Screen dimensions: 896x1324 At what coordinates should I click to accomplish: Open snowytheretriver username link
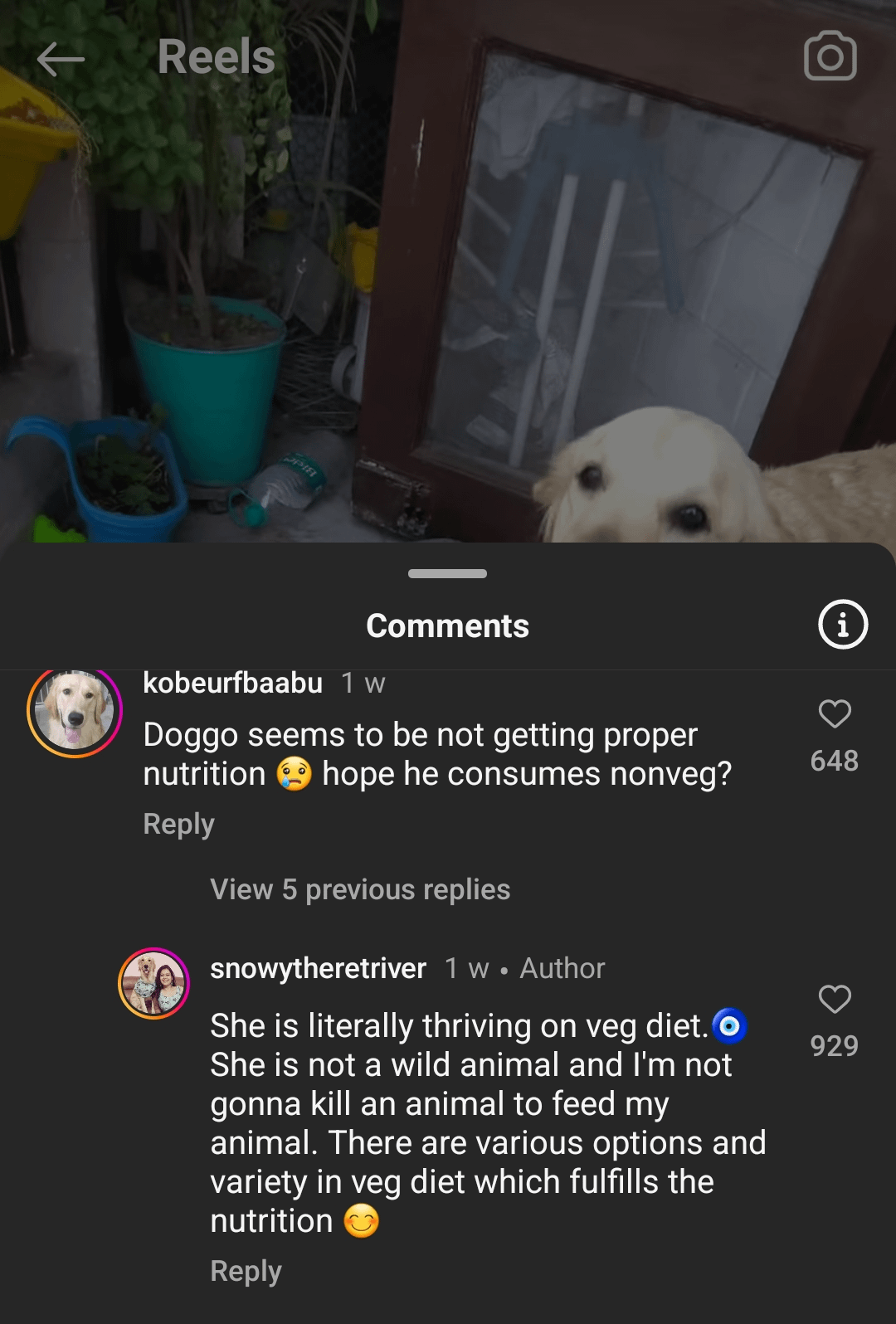(x=318, y=968)
